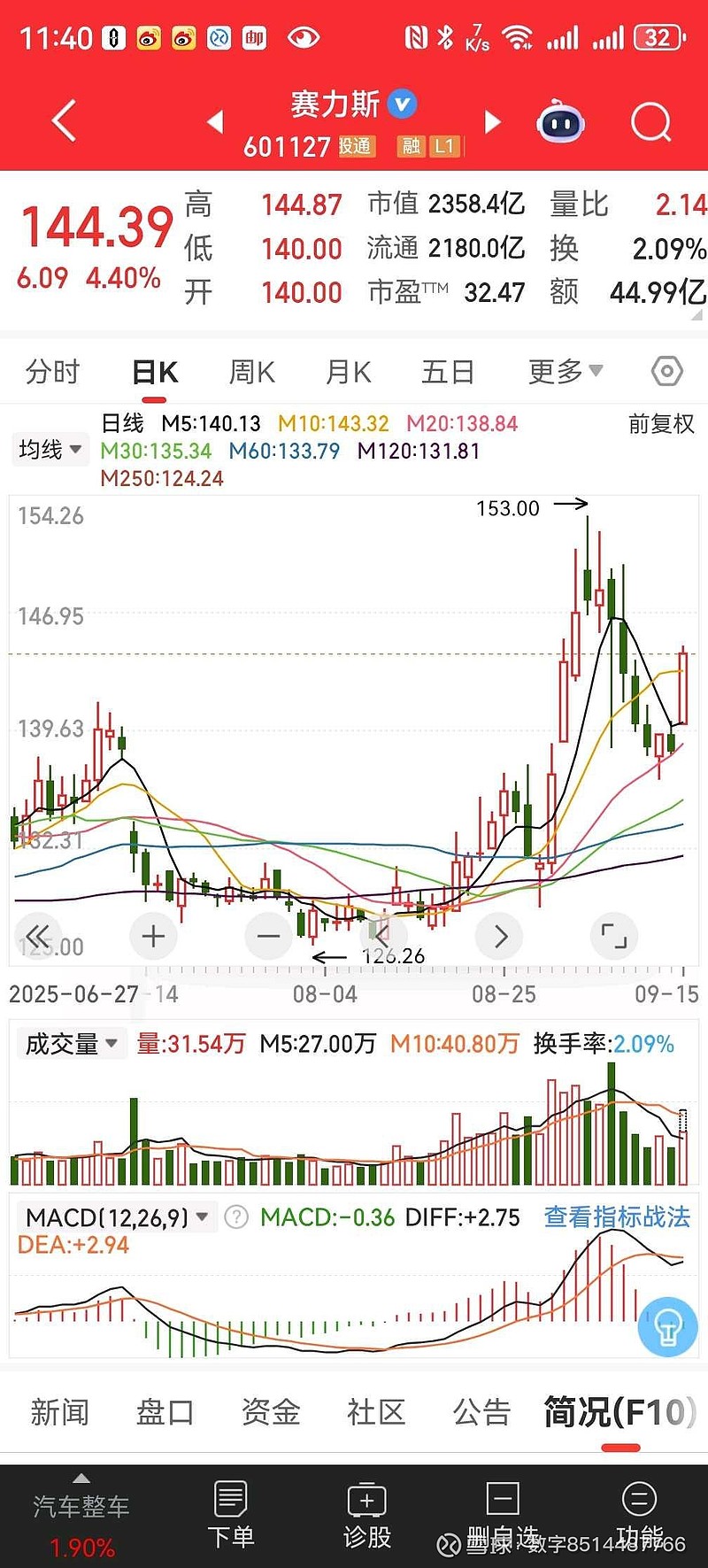
Task: Expand chart to fullscreen
Action: click(613, 936)
